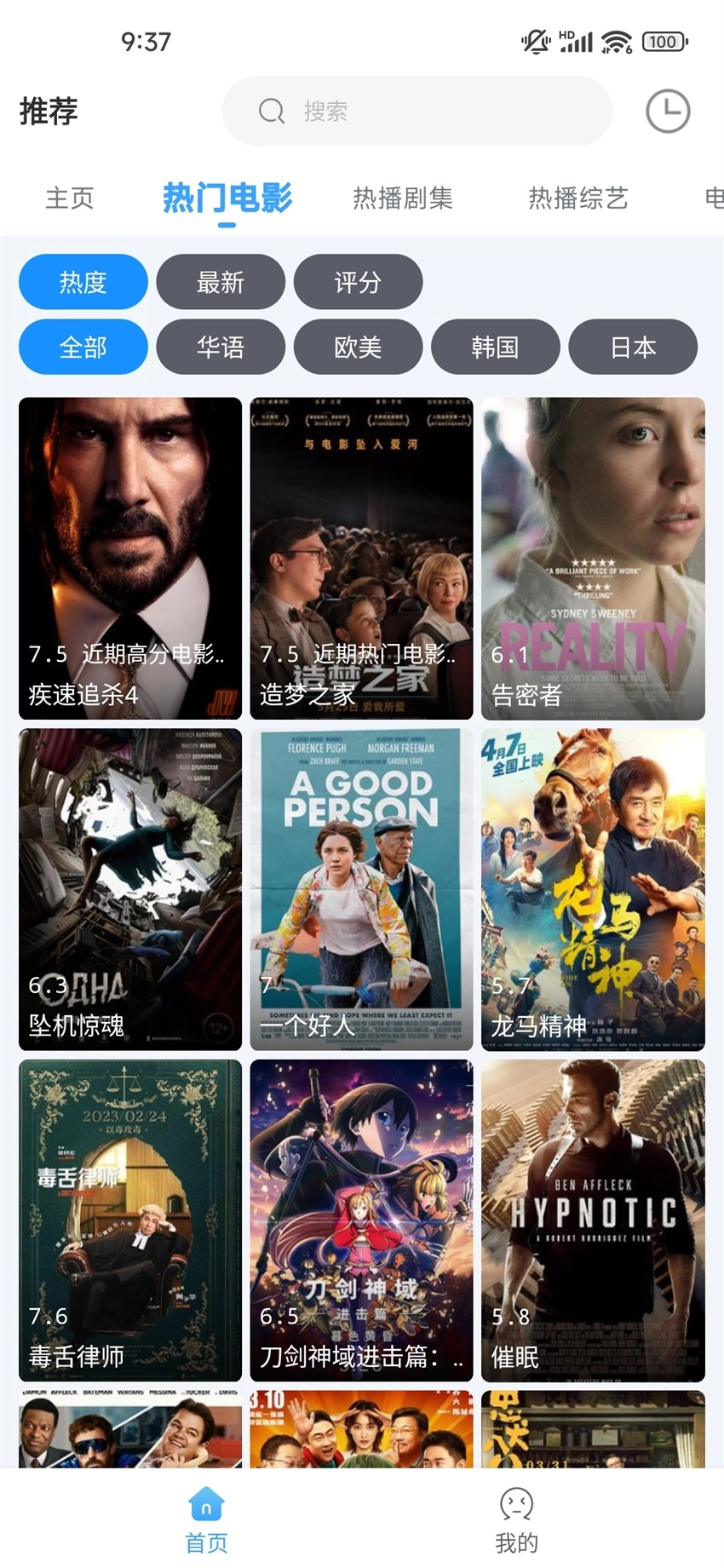Viewport: 724px width, 1568px height.
Task: Open the movie 一个好人
Action: pyautogui.click(x=361, y=889)
